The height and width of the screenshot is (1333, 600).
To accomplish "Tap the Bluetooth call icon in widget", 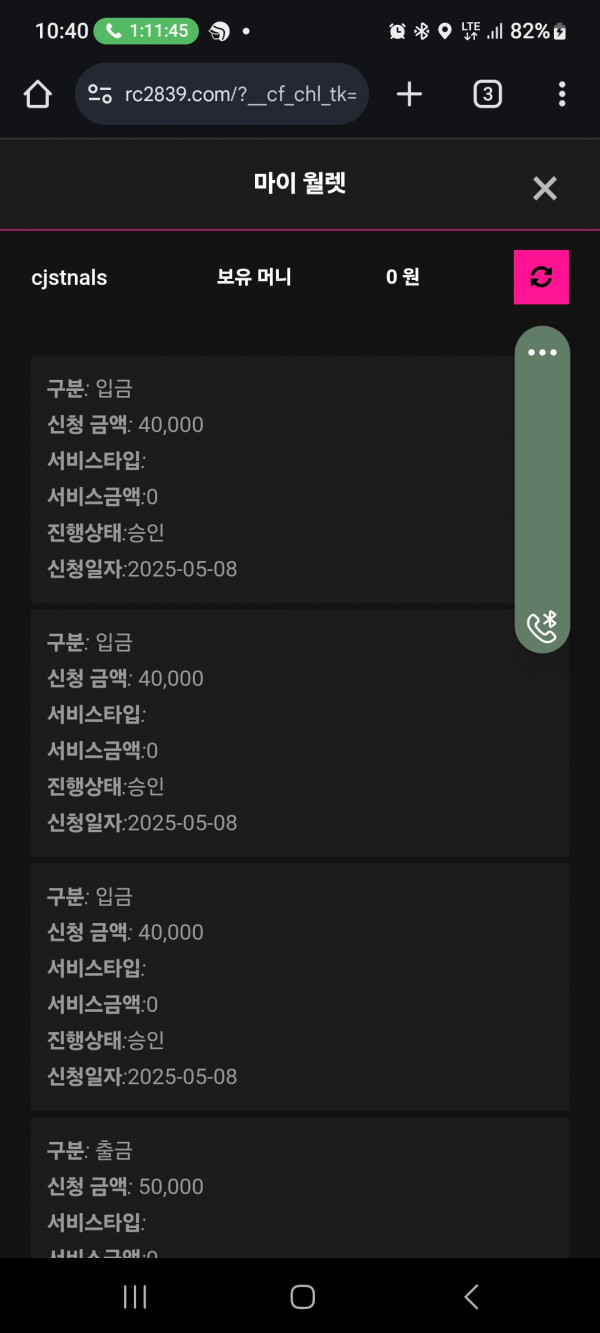I will [x=542, y=627].
